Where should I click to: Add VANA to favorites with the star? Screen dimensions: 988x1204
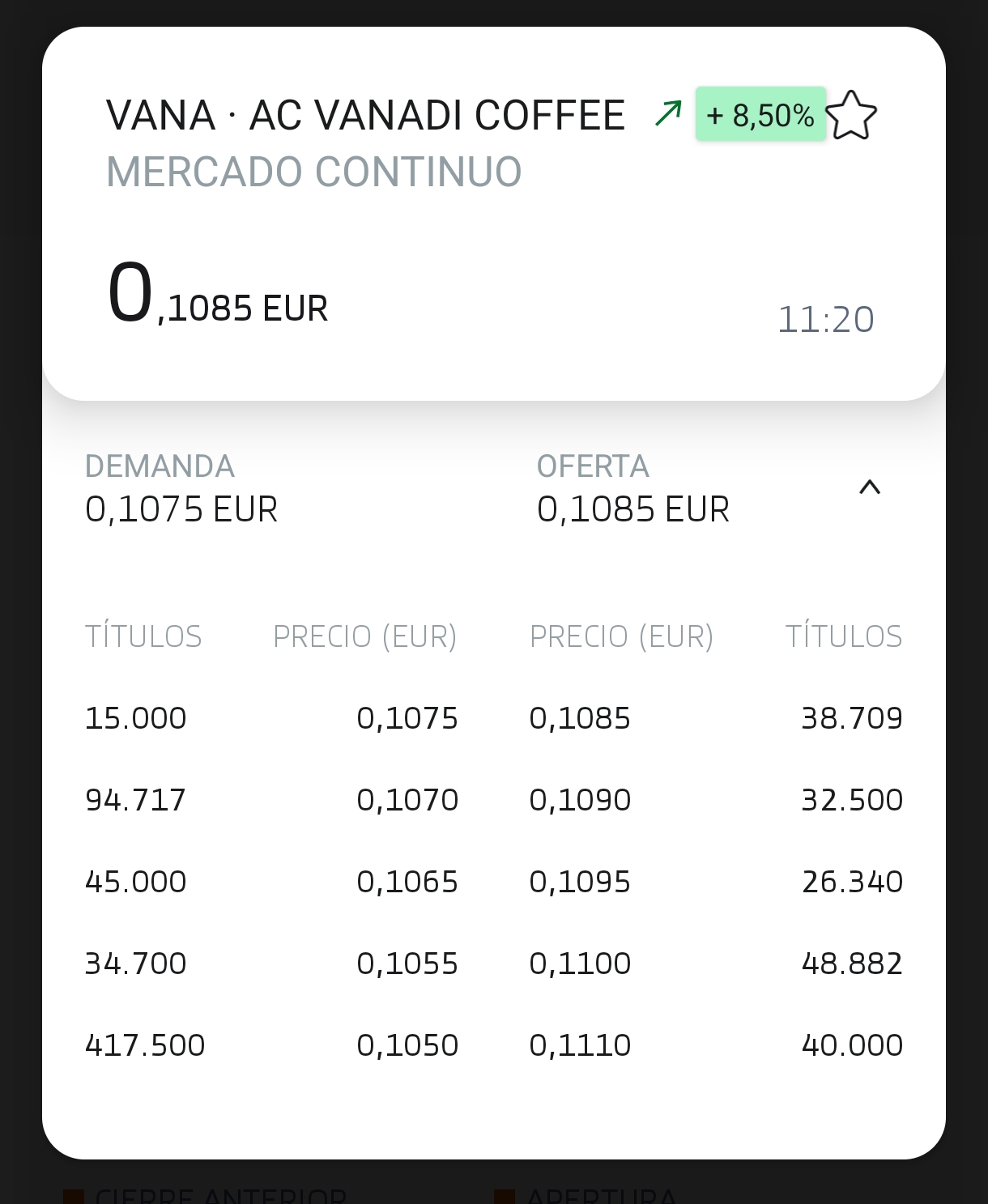click(x=851, y=116)
